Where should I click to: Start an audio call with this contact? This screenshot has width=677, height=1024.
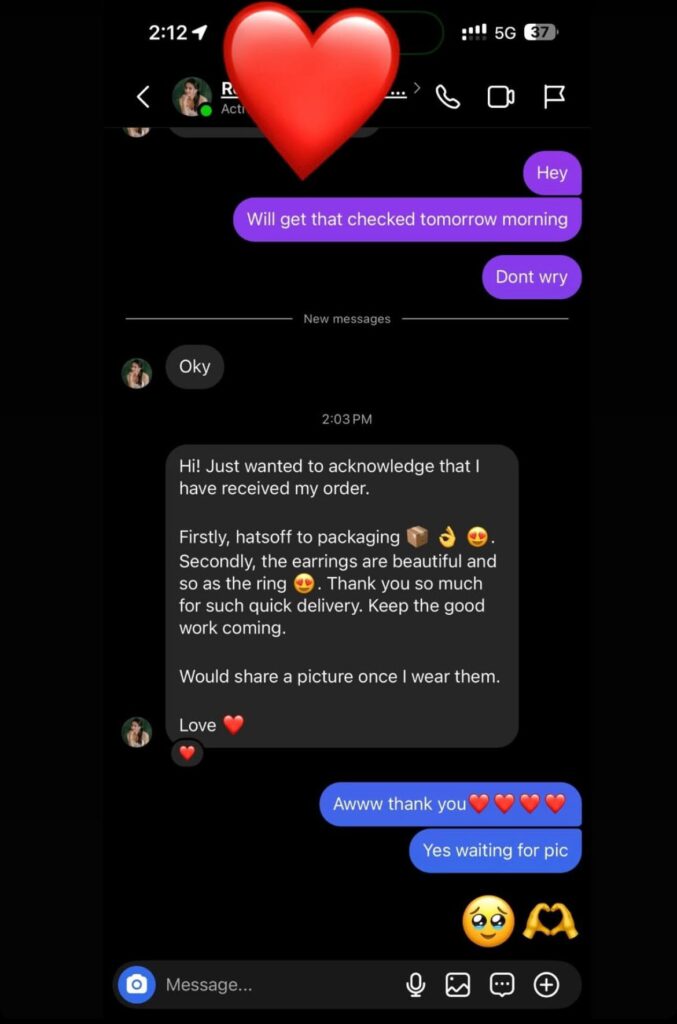[x=448, y=97]
